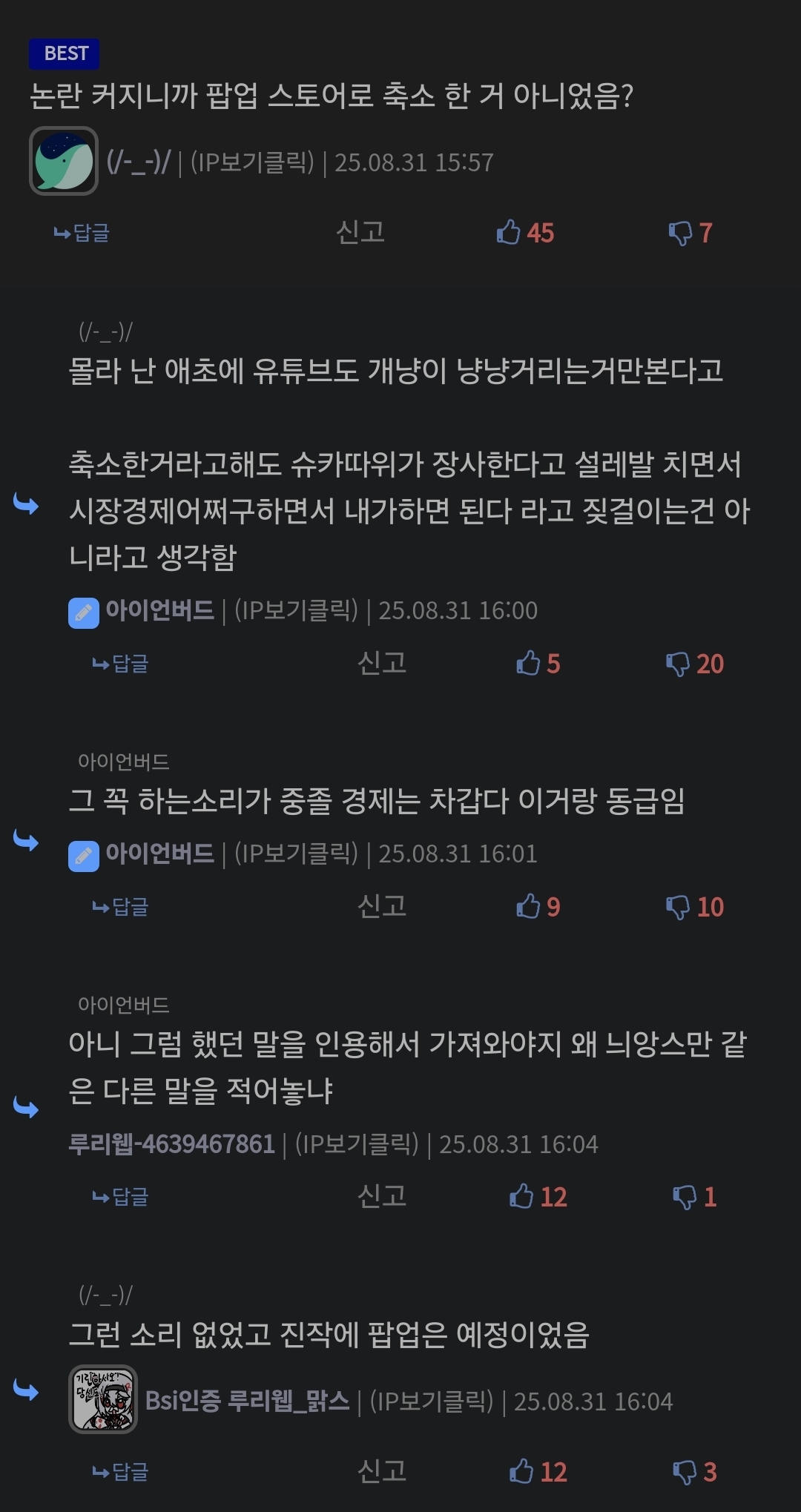This screenshot has width=801, height=1512.
Task: View IP of the 15:57 comment author
Action: click(x=252, y=162)
